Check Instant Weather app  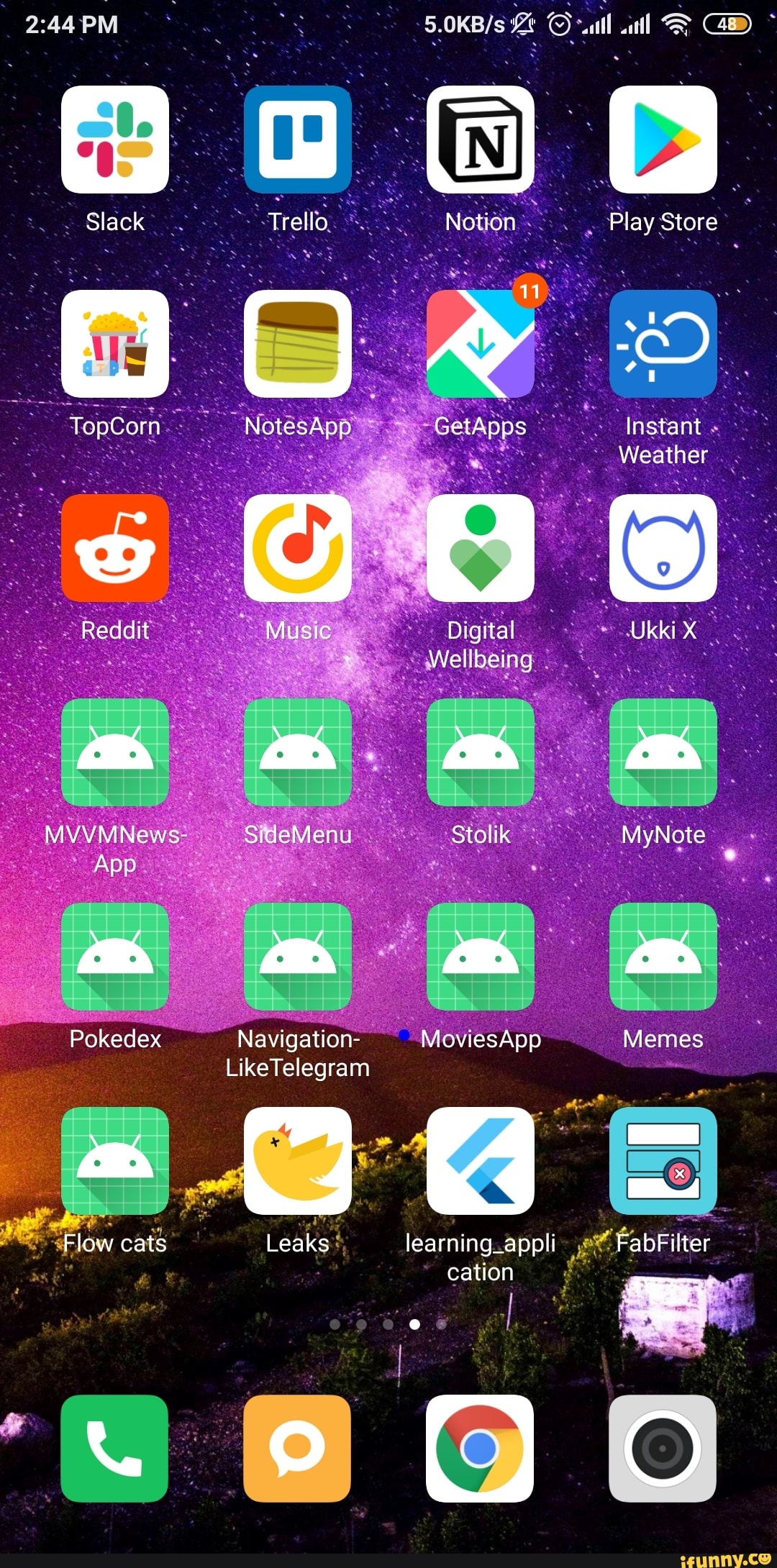pos(663,344)
